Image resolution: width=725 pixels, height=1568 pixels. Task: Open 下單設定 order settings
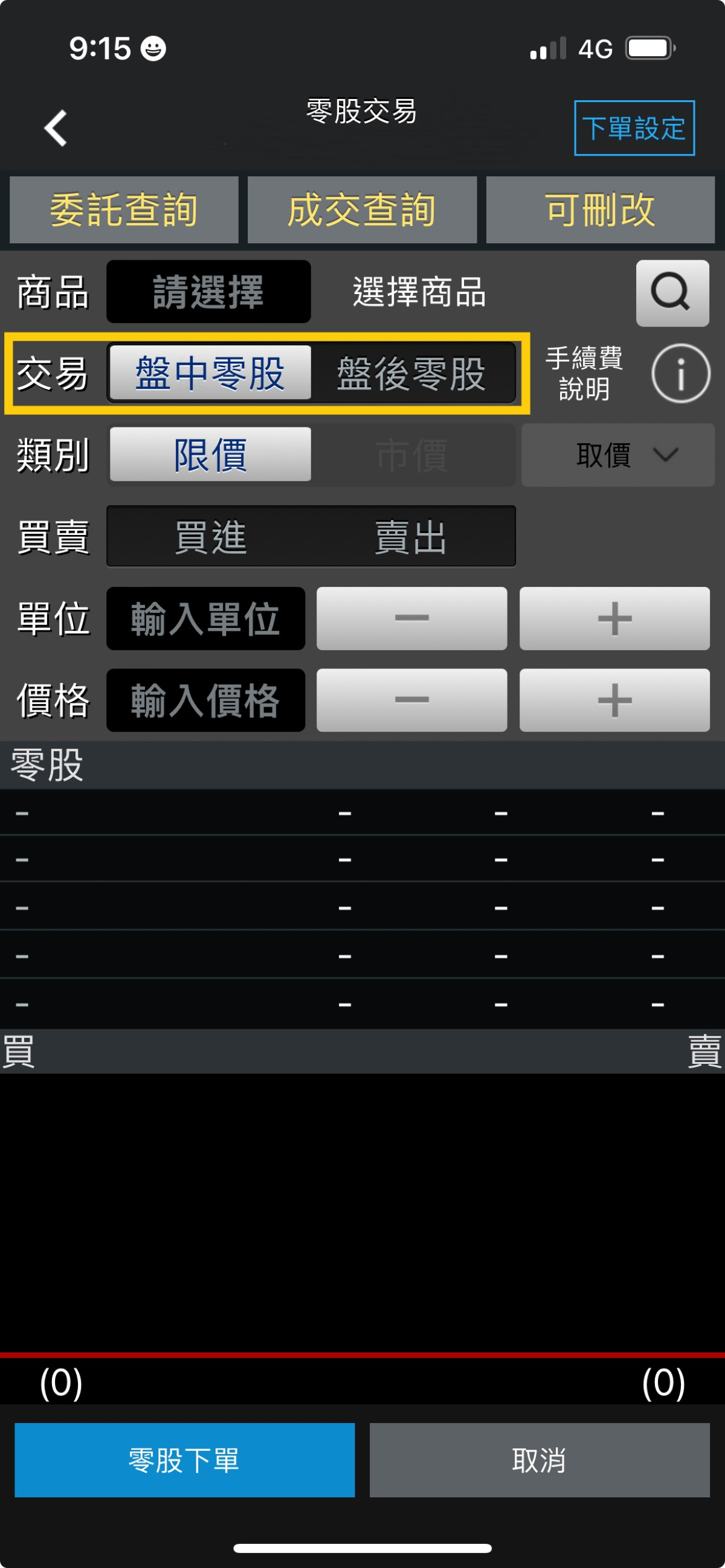634,128
